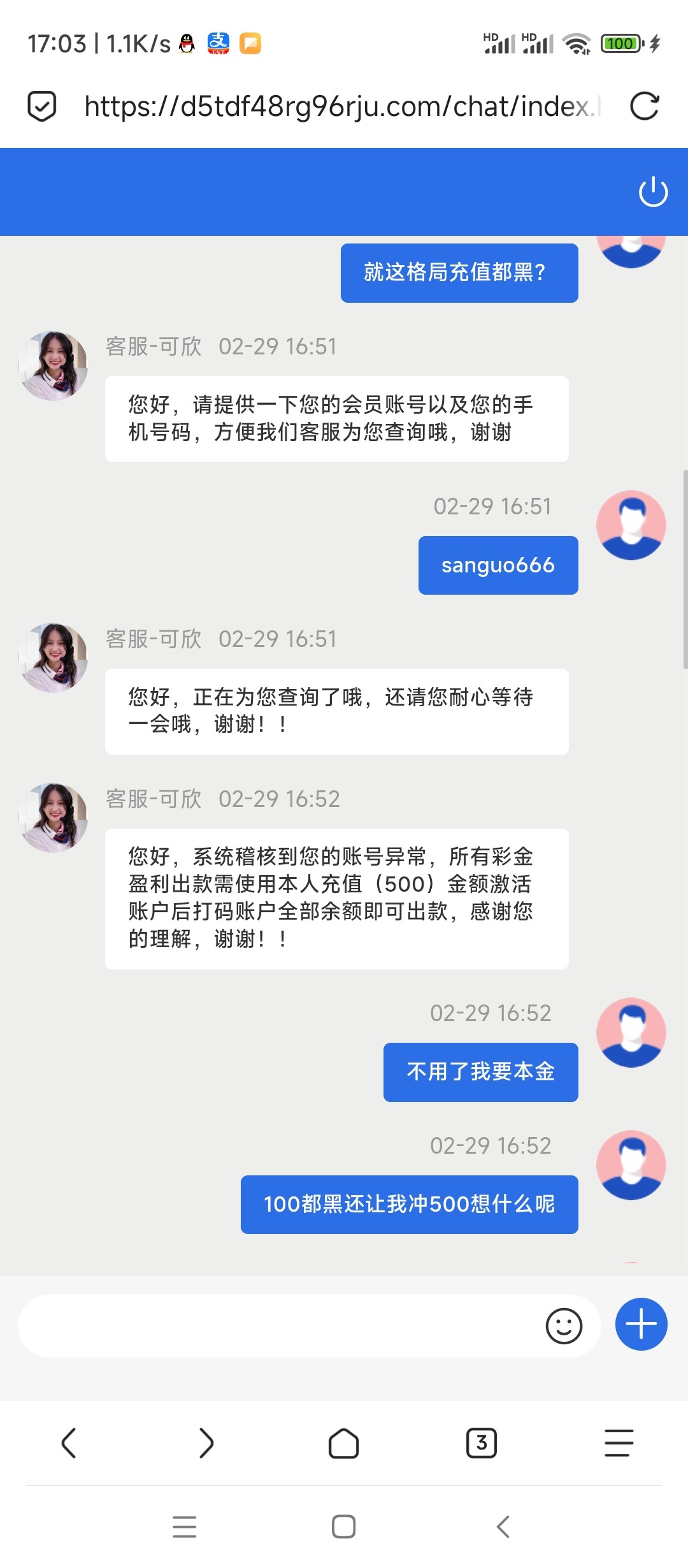The width and height of the screenshot is (688, 1568).
Task: Tap the power icon to end chat
Action: click(653, 192)
